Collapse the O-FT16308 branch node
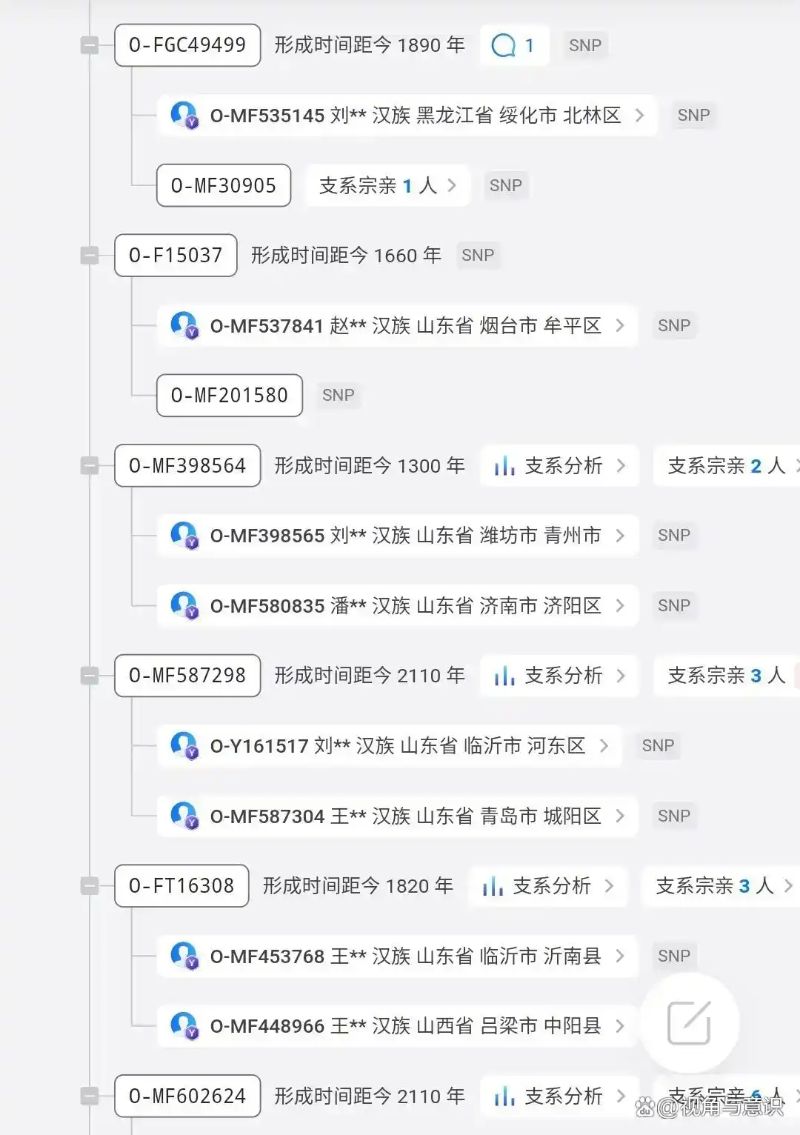This screenshot has height=1135, width=800. [90, 886]
